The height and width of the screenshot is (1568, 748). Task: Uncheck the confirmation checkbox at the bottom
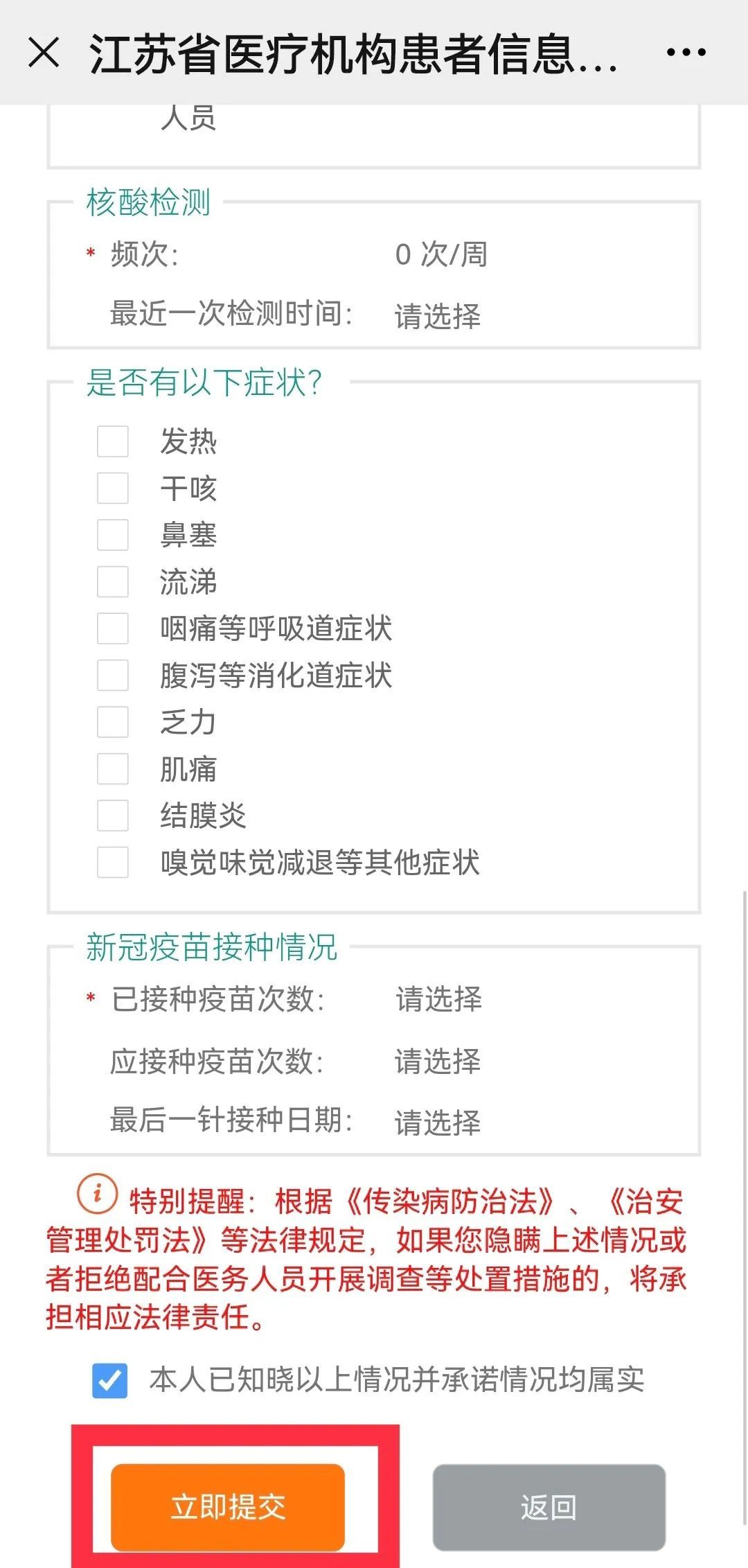(x=111, y=1381)
